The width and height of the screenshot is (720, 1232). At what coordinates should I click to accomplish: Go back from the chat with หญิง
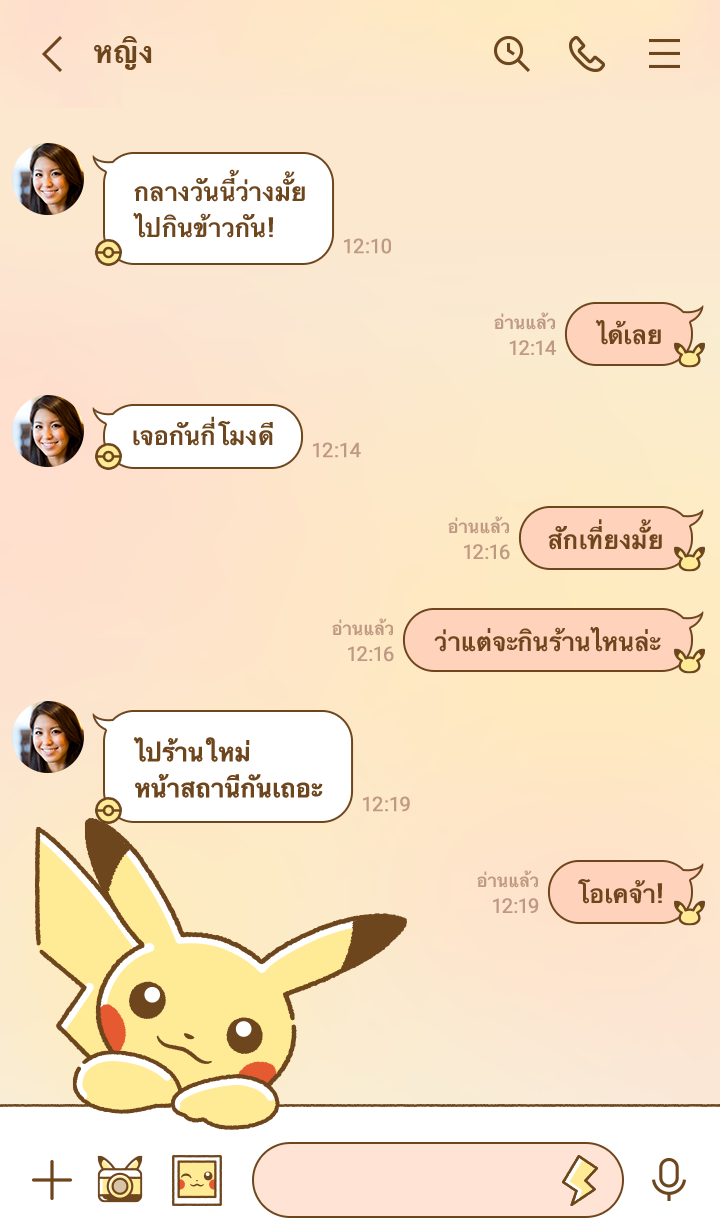[52, 54]
